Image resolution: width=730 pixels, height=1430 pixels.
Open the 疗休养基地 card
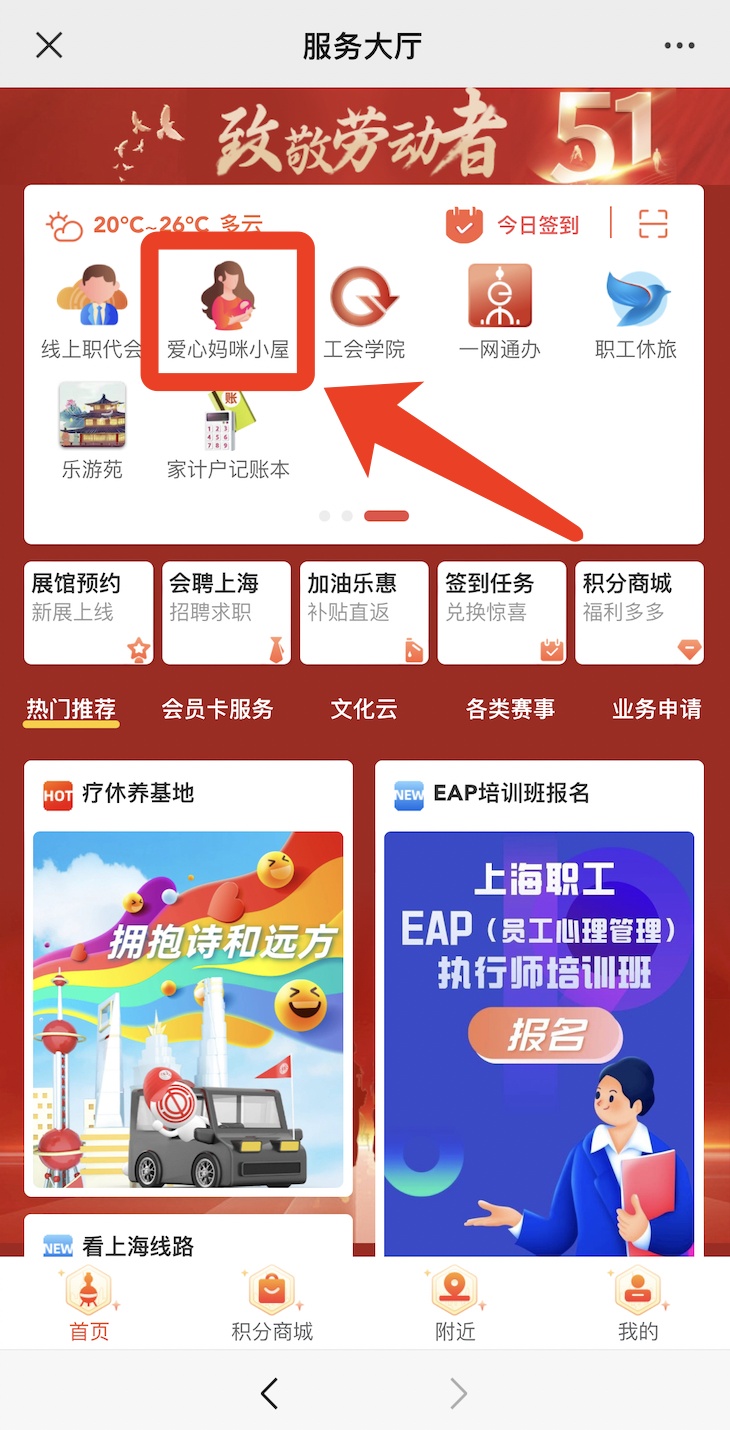[x=188, y=978]
